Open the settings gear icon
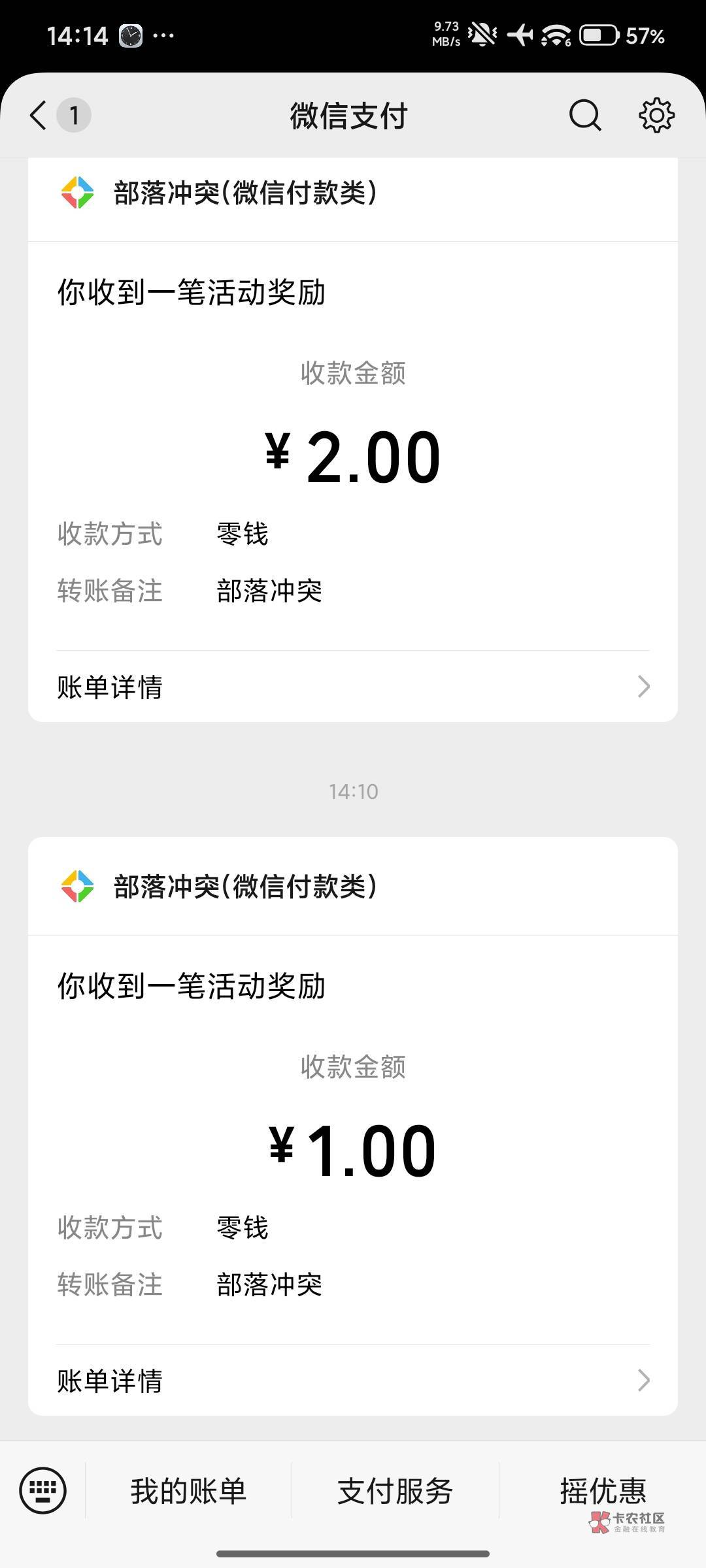The width and height of the screenshot is (706, 1568). (656, 116)
